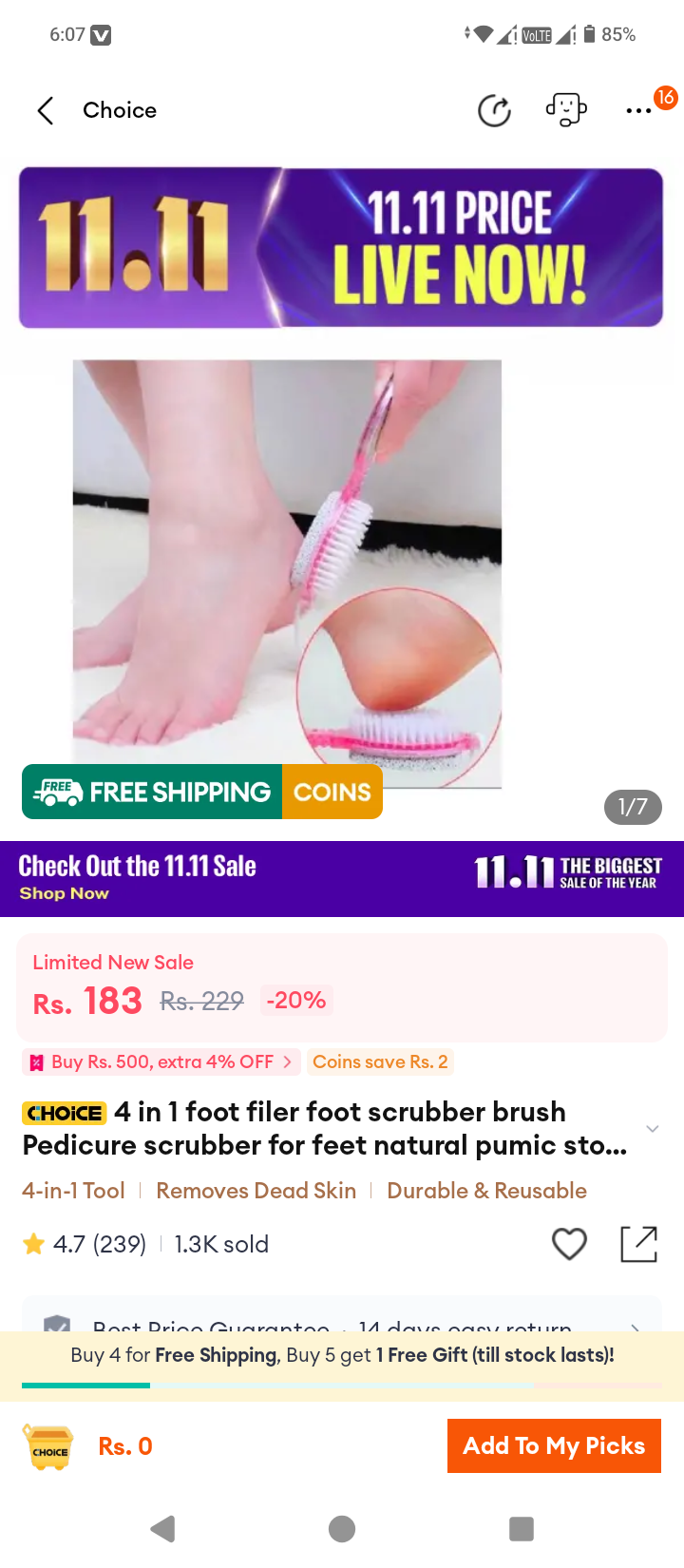Expand the product title with chevron

[652, 1129]
